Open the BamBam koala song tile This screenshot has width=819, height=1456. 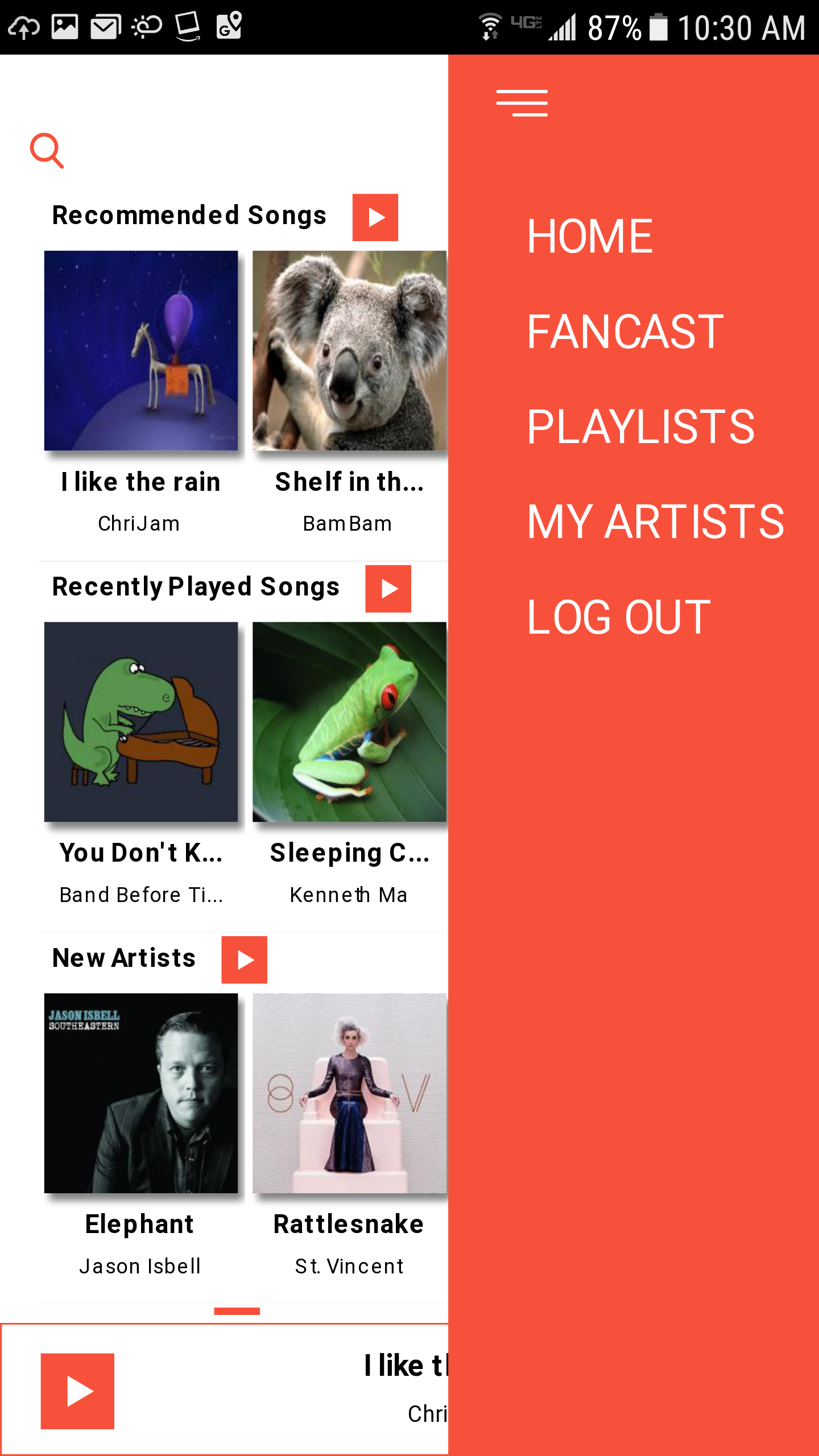tap(349, 351)
